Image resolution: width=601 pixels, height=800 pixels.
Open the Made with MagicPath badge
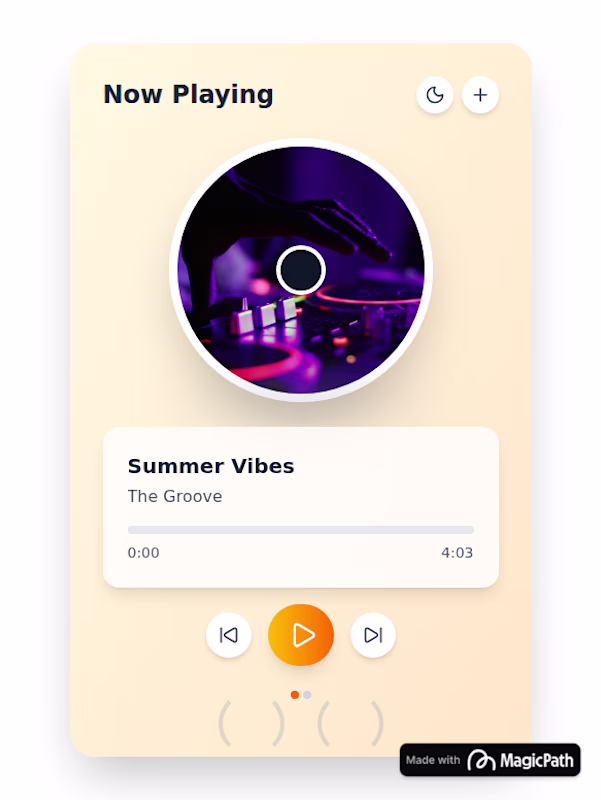490,760
